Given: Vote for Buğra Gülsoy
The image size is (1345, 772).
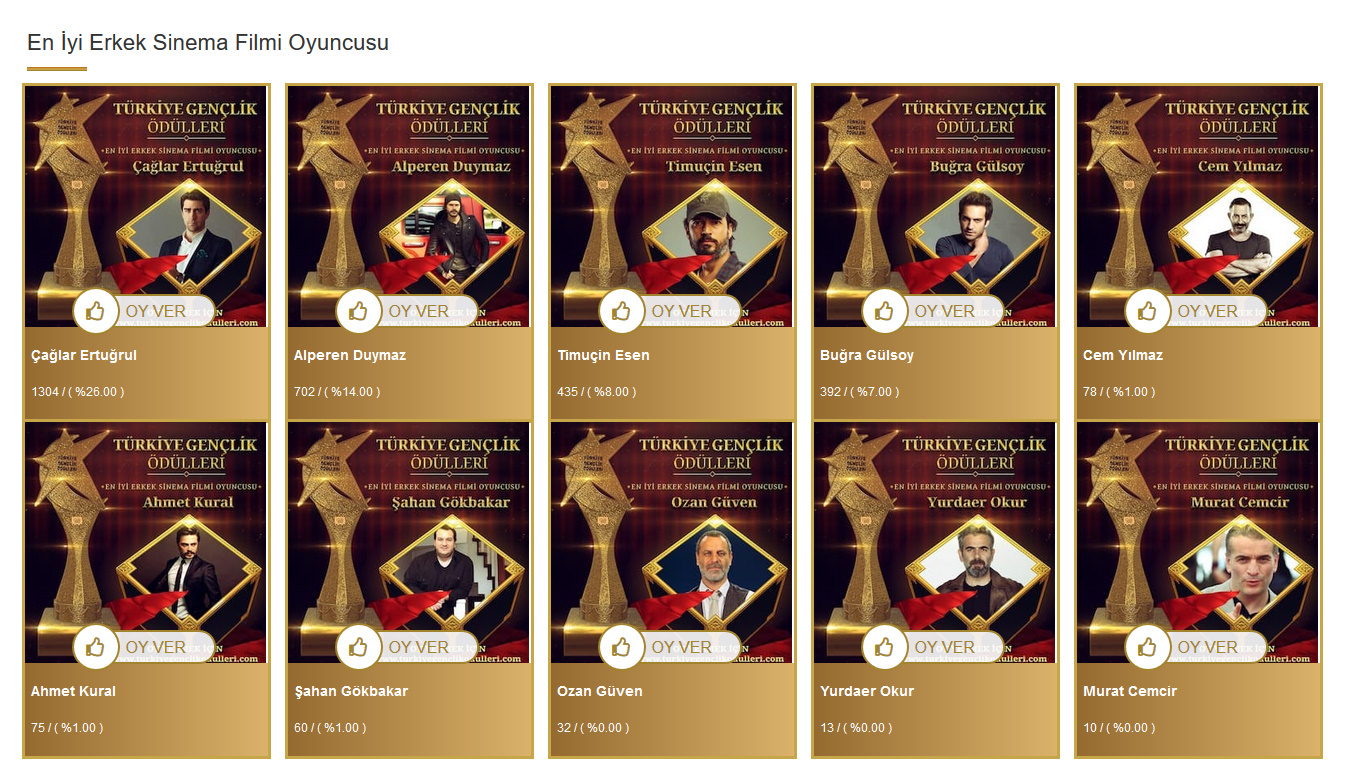Looking at the screenshot, I should click(934, 311).
